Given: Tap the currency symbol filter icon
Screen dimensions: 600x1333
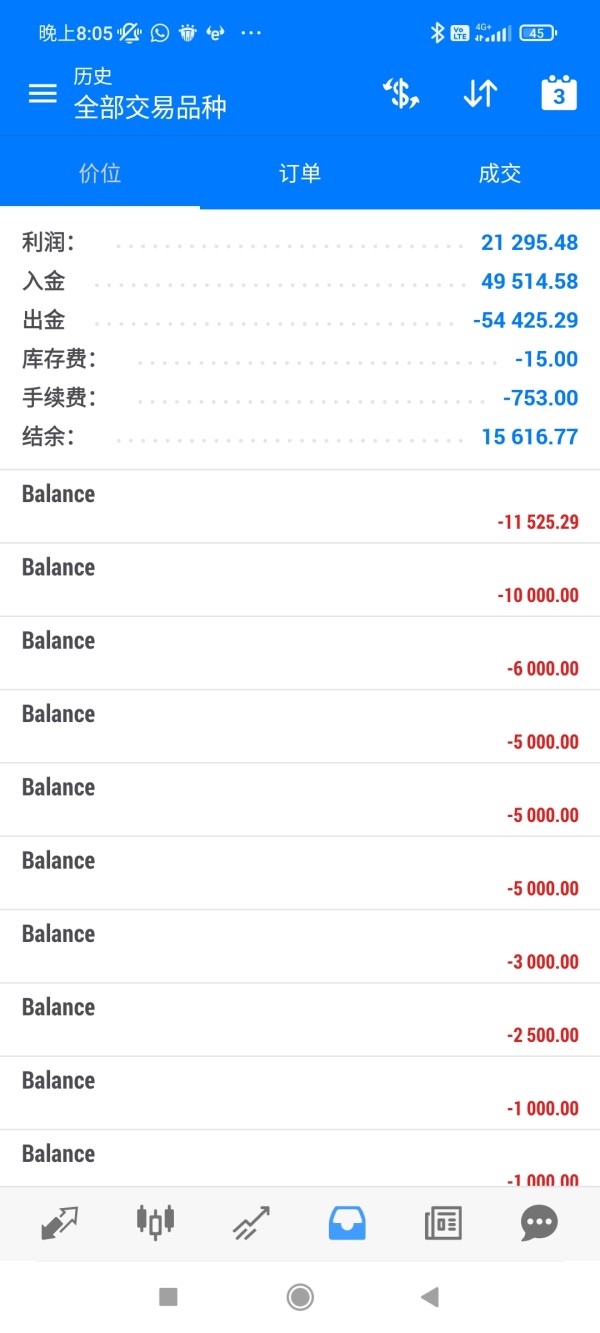Looking at the screenshot, I should (401, 94).
